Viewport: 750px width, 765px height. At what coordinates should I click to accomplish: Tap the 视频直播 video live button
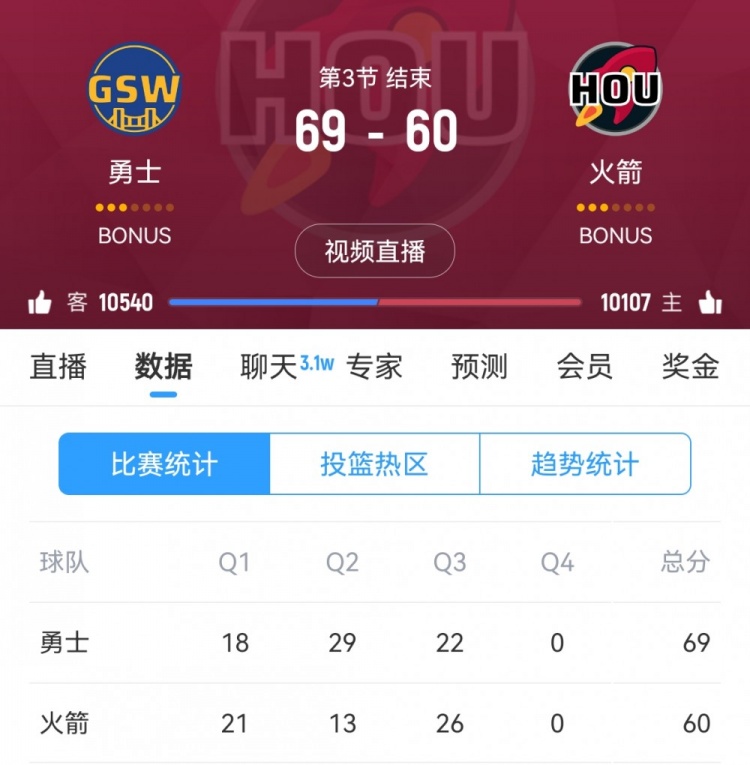coord(375,252)
